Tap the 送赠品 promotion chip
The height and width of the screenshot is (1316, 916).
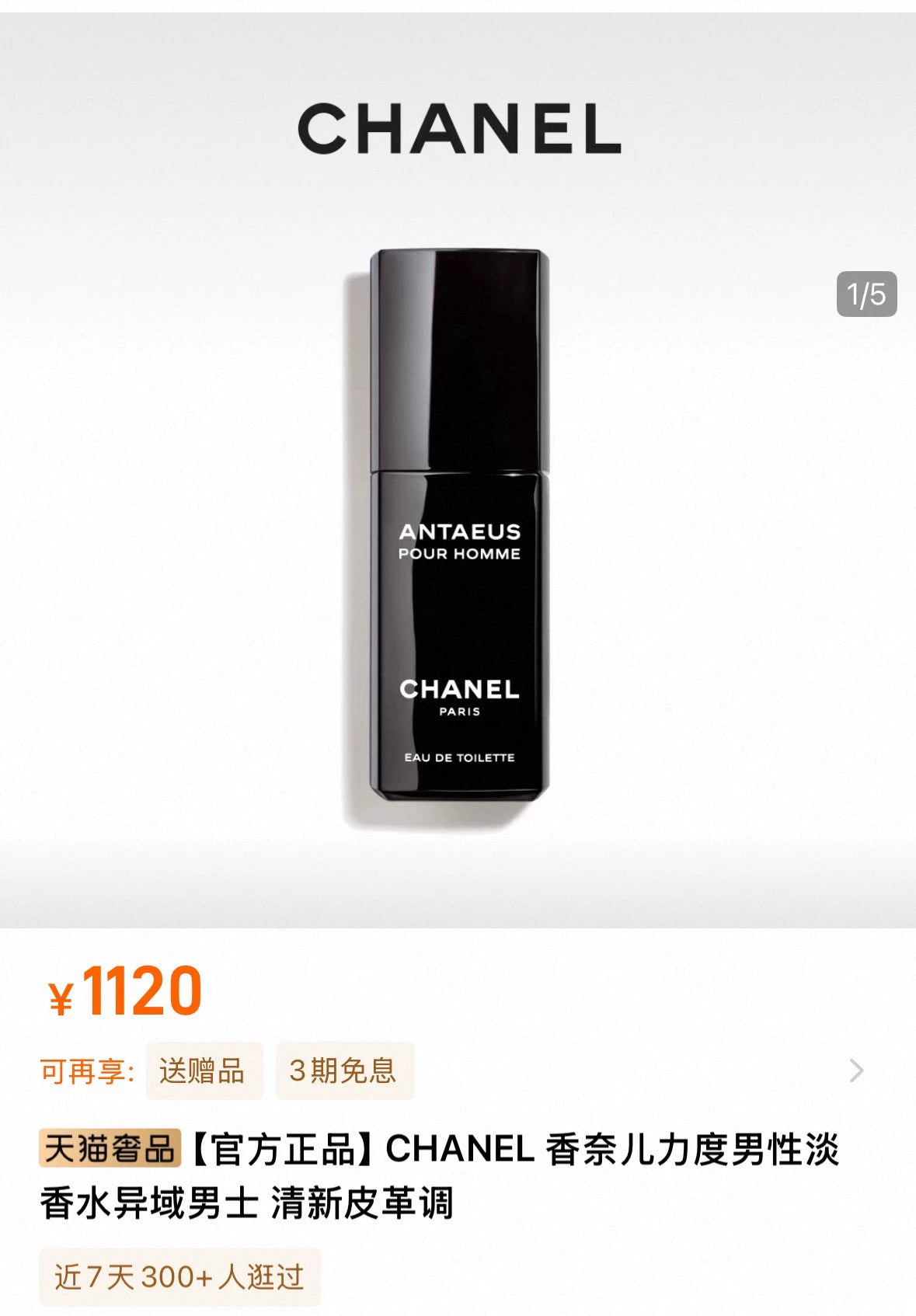click(x=204, y=1071)
